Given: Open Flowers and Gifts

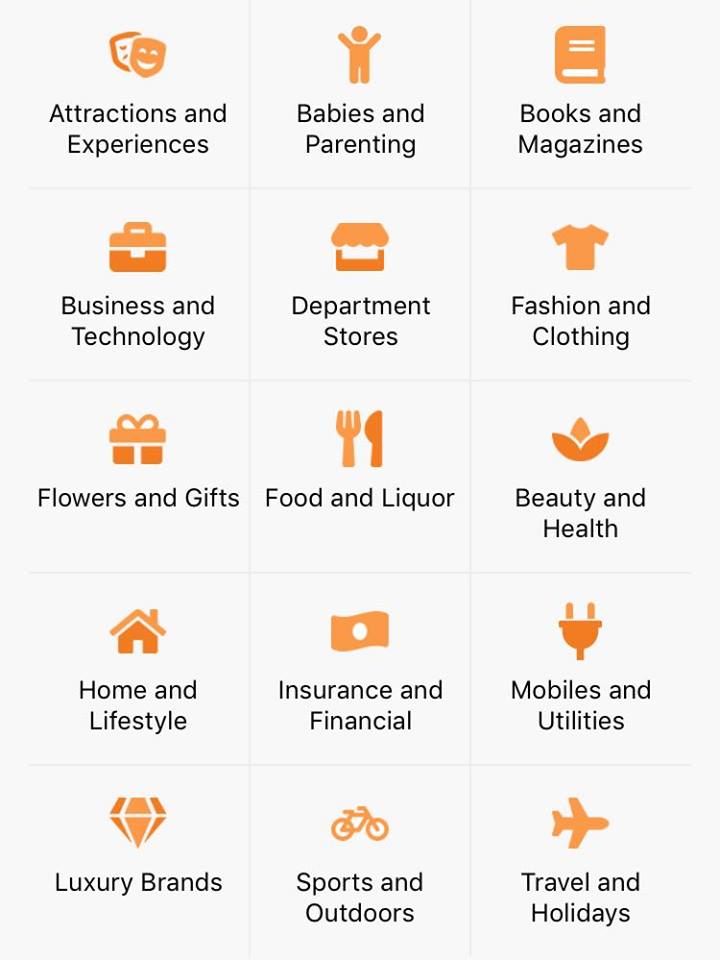Looking at the screenshot, I should point(138,470).
